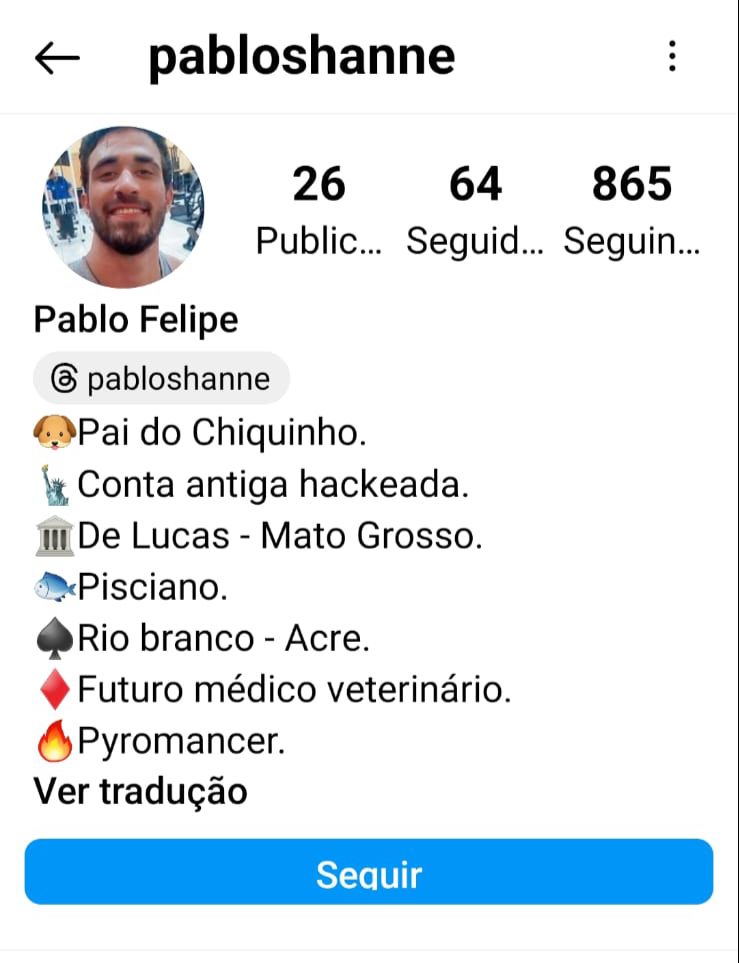
Task: Open the 64 followers list
Action: (x=475, y=210)
